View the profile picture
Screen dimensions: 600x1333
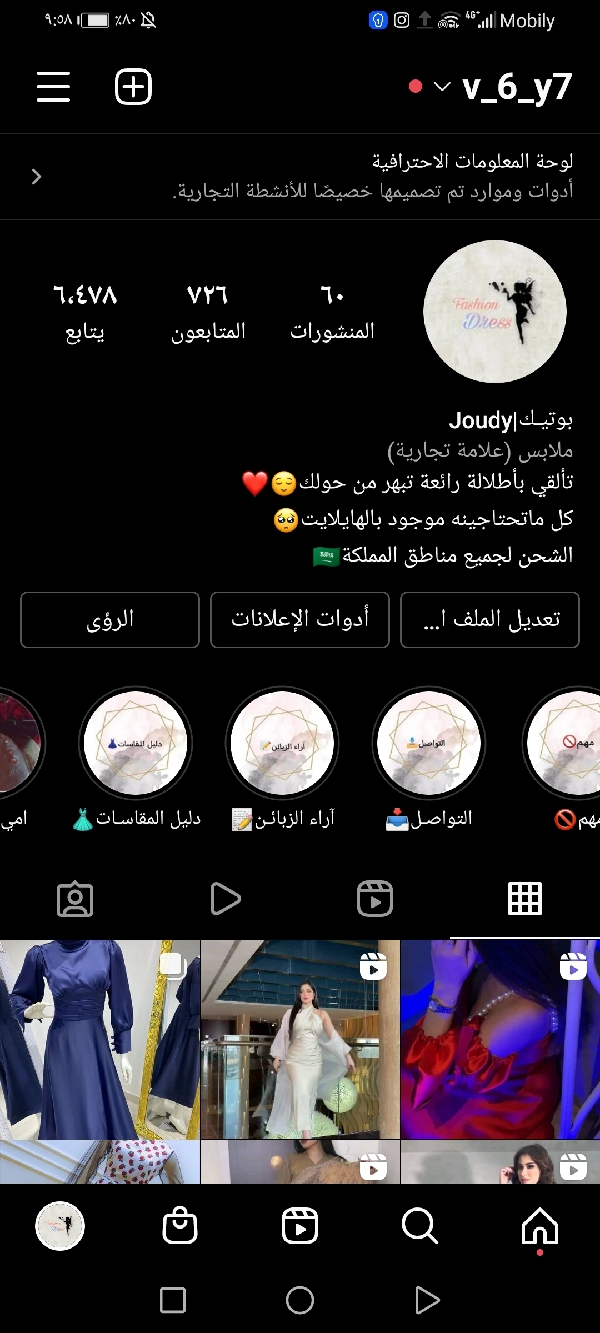pyautogui.click(x=495, y=311)
